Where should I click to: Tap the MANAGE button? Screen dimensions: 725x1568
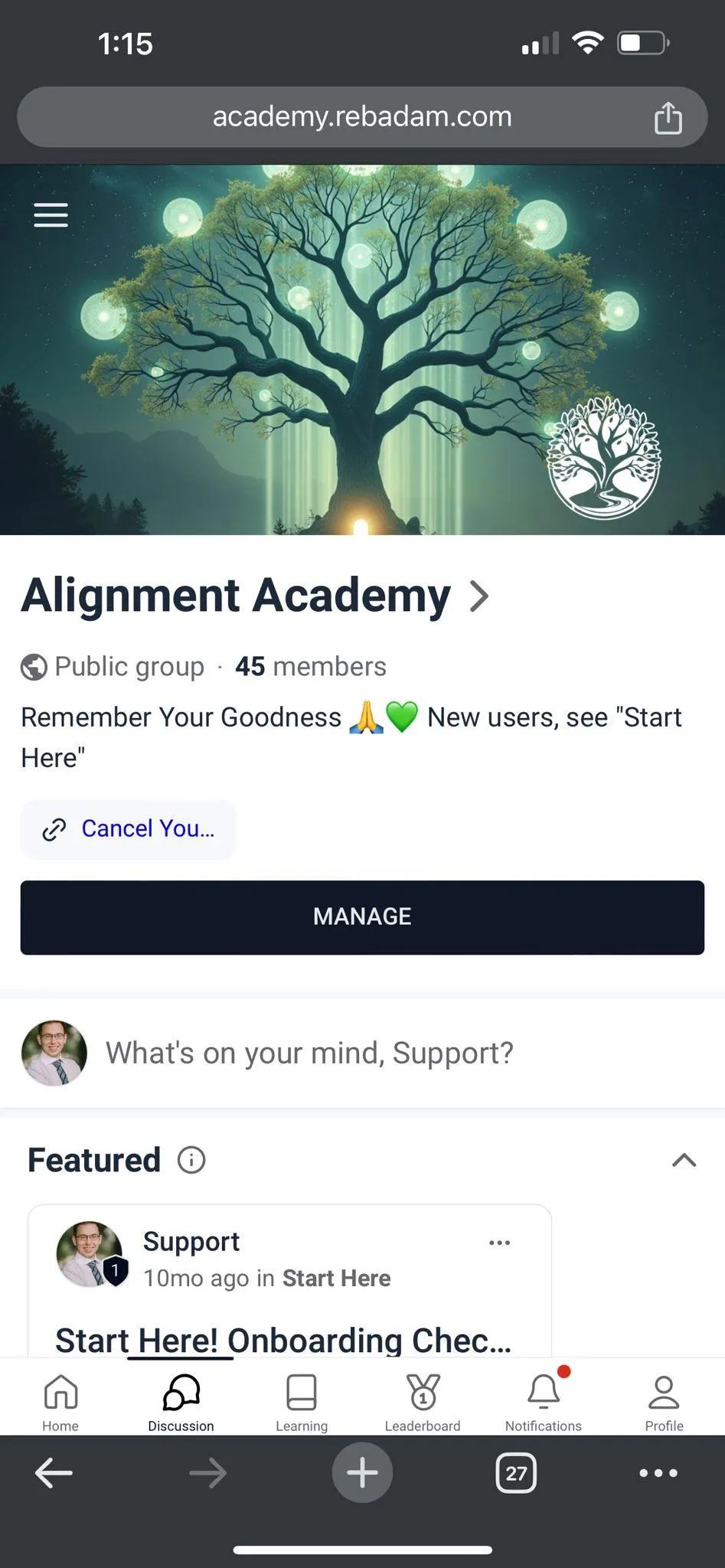(362, 917)
